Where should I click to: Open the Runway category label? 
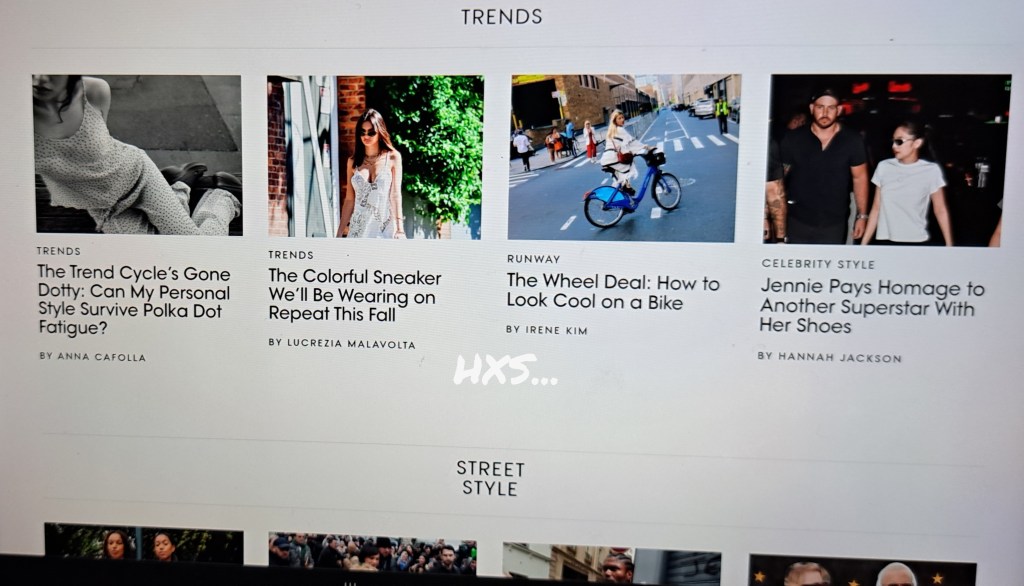pyautogui.click(x=533, y=259)
